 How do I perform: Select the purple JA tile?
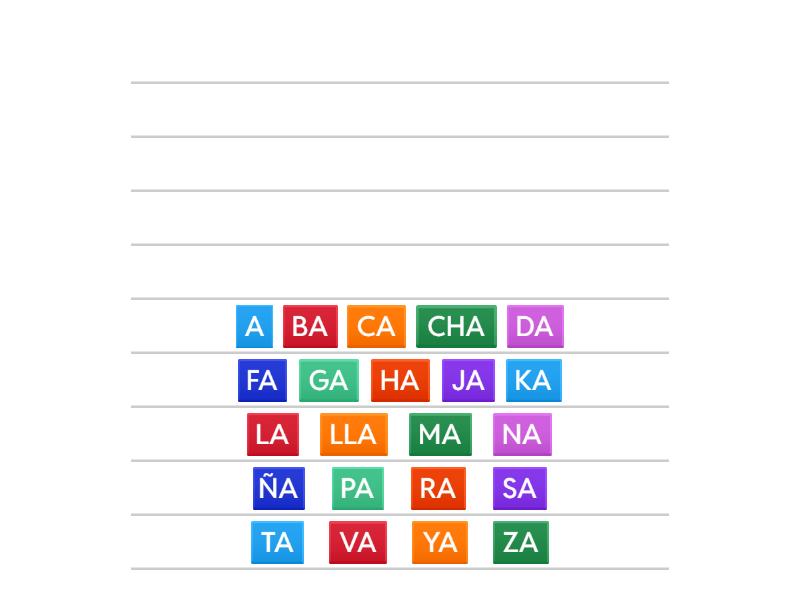(468, 381)
